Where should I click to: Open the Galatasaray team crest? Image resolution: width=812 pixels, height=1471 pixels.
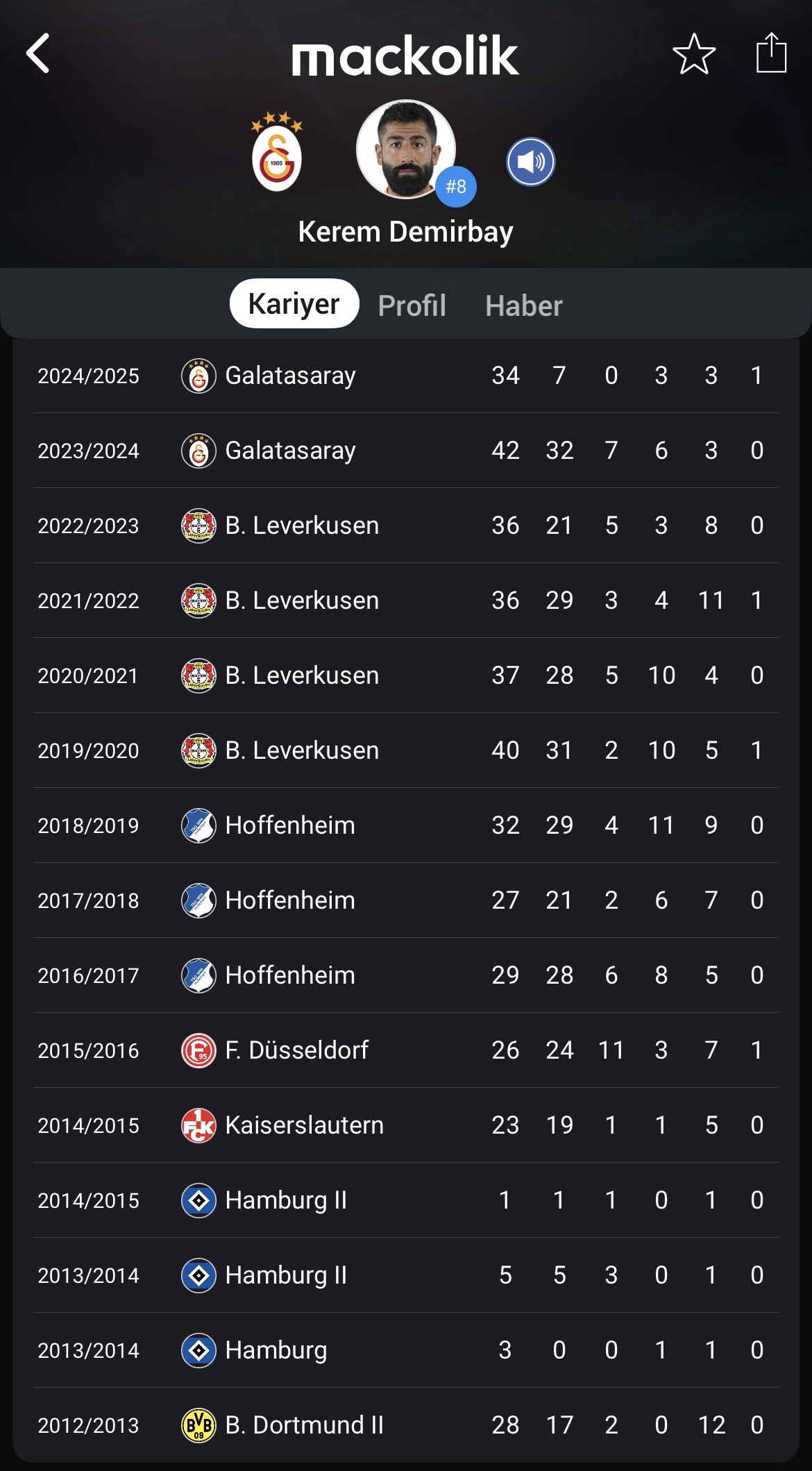(277, 152)
